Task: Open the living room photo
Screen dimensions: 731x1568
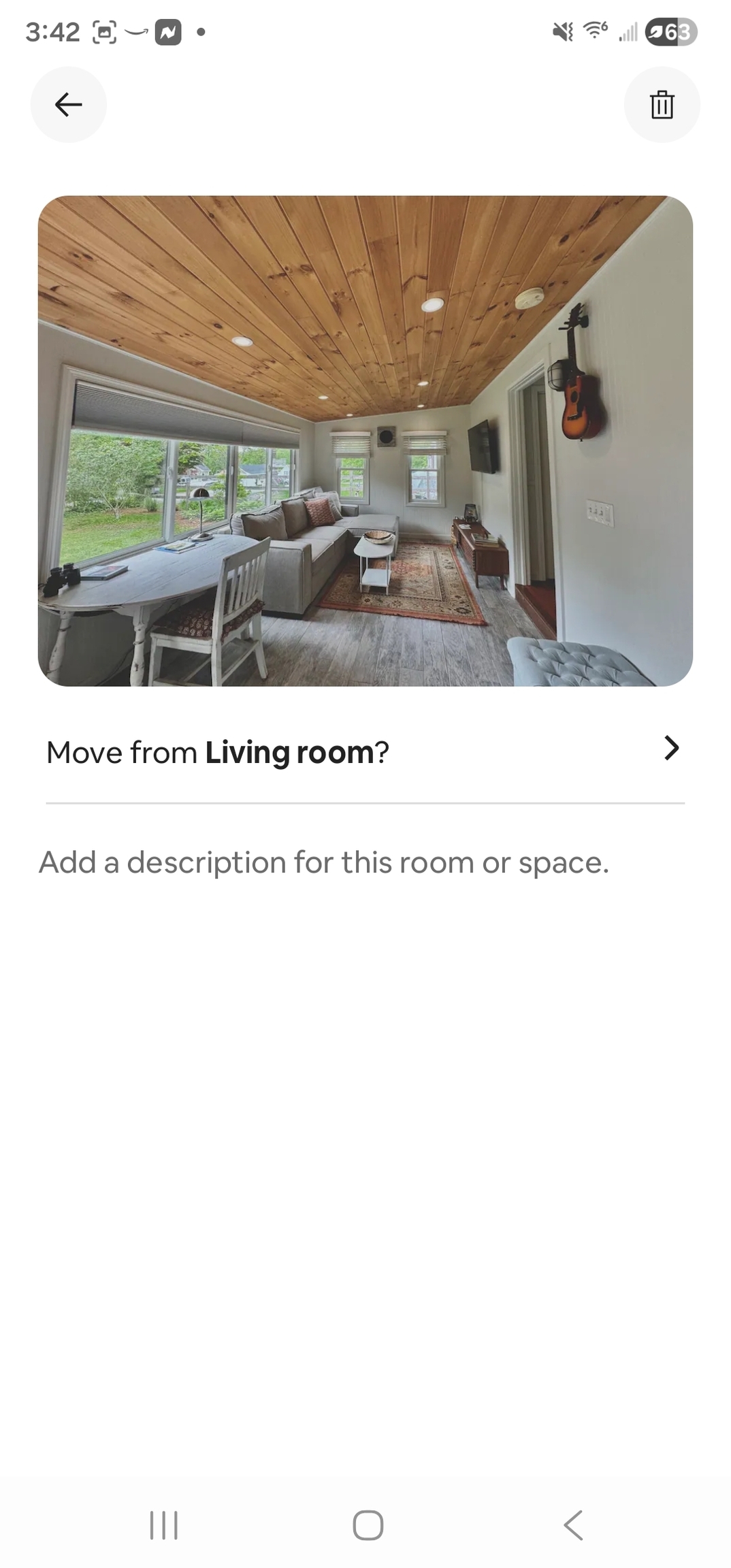Action: click(x=365, y=441)
